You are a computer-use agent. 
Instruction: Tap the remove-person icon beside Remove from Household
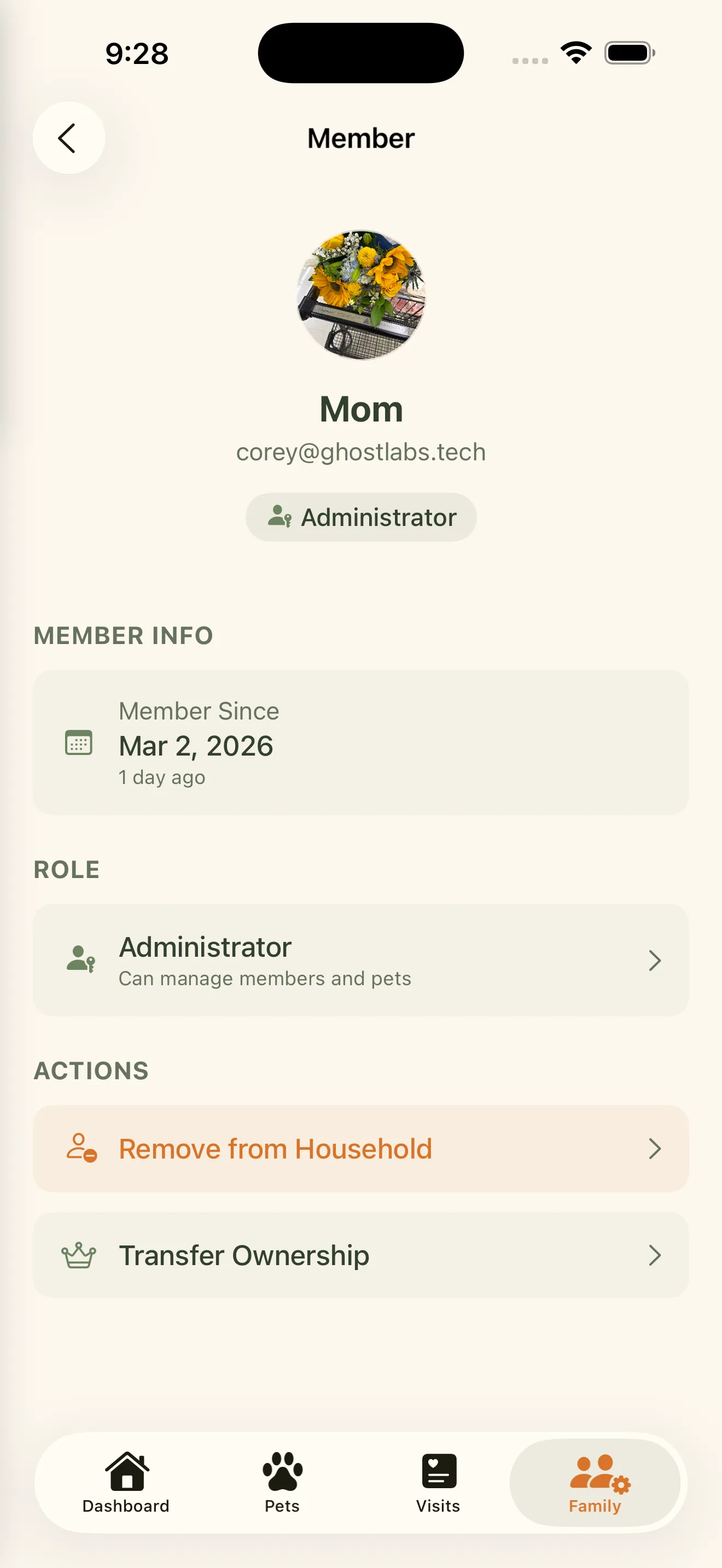(81, 1148)
